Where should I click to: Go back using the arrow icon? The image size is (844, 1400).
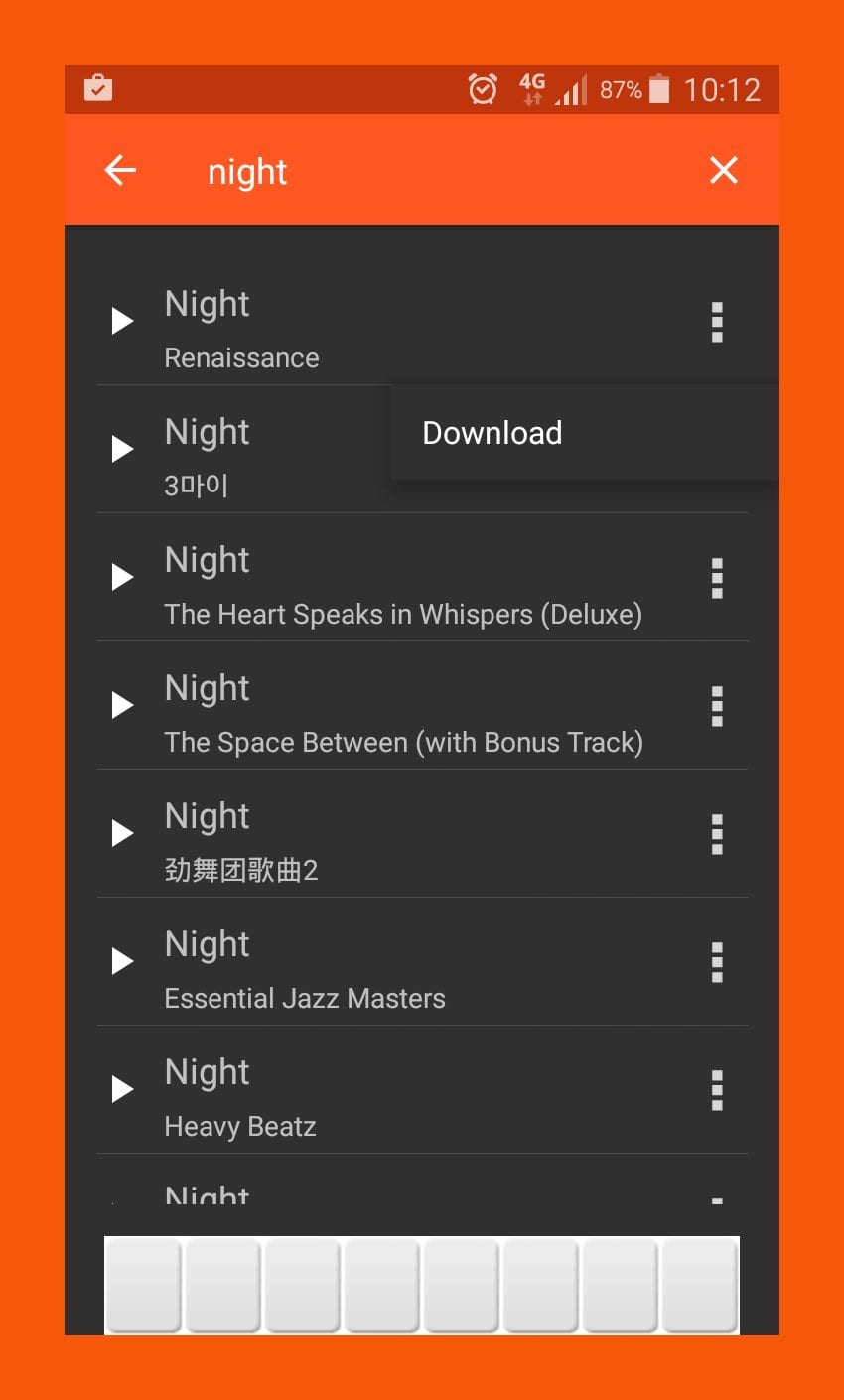[x=120, y=170]
